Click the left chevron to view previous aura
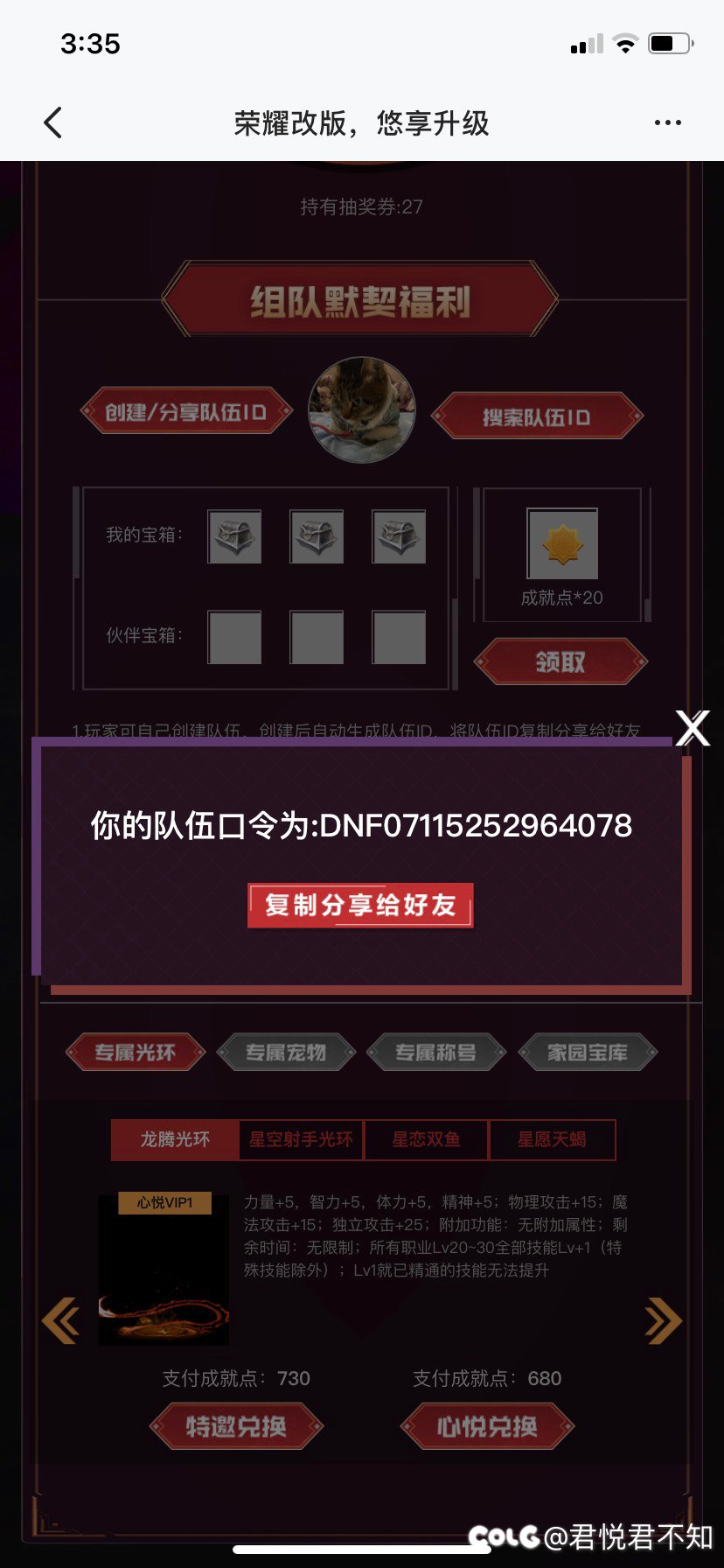The width and height of the screenshot is (724, 1568). coord(61,1321)
